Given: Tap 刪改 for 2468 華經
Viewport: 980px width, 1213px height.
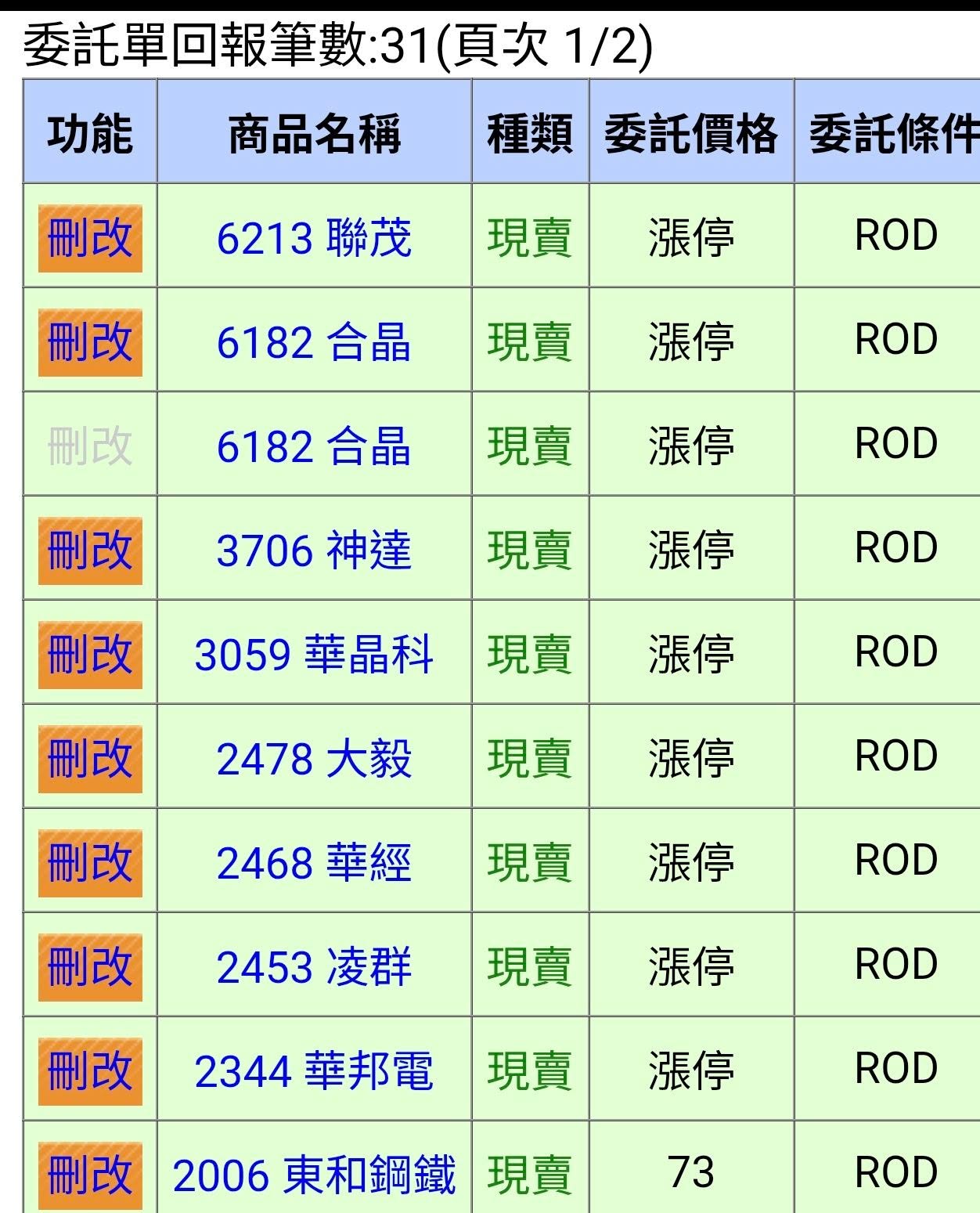Looking at the screenshot, I should (x=90, y=863).
